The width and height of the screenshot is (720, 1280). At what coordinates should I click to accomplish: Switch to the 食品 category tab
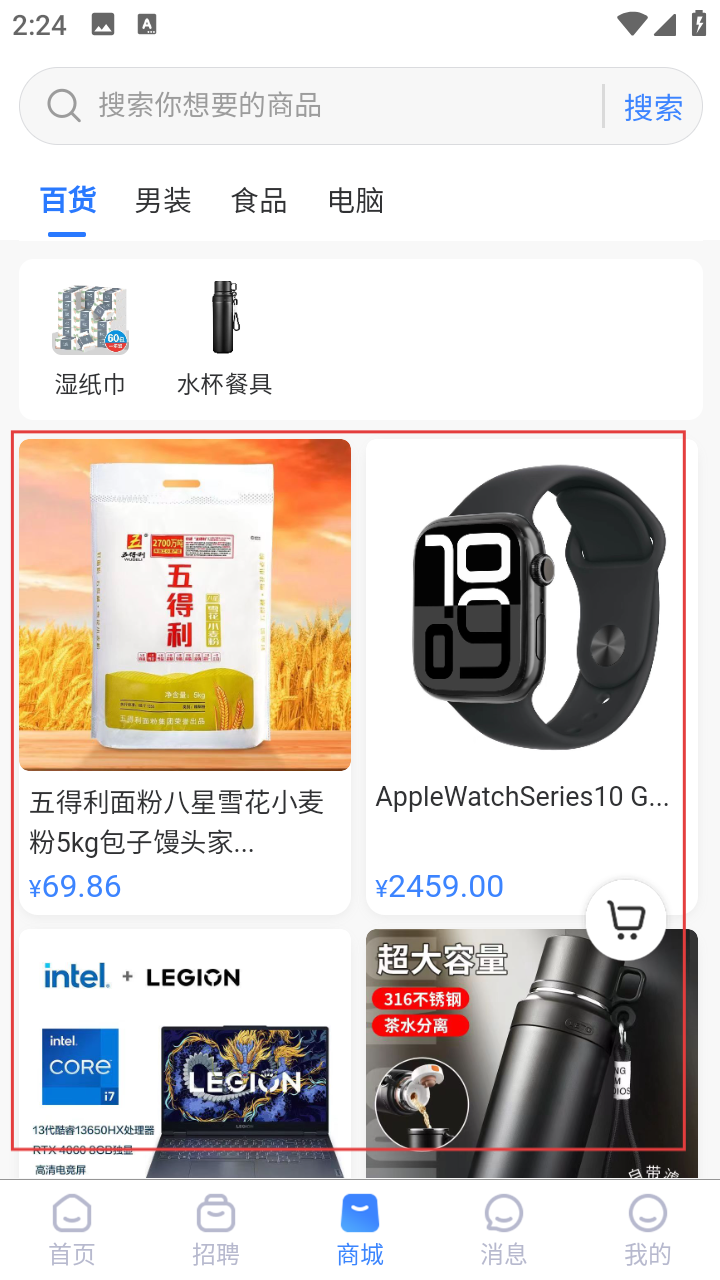pyautogui.click(x=259, y=201)
